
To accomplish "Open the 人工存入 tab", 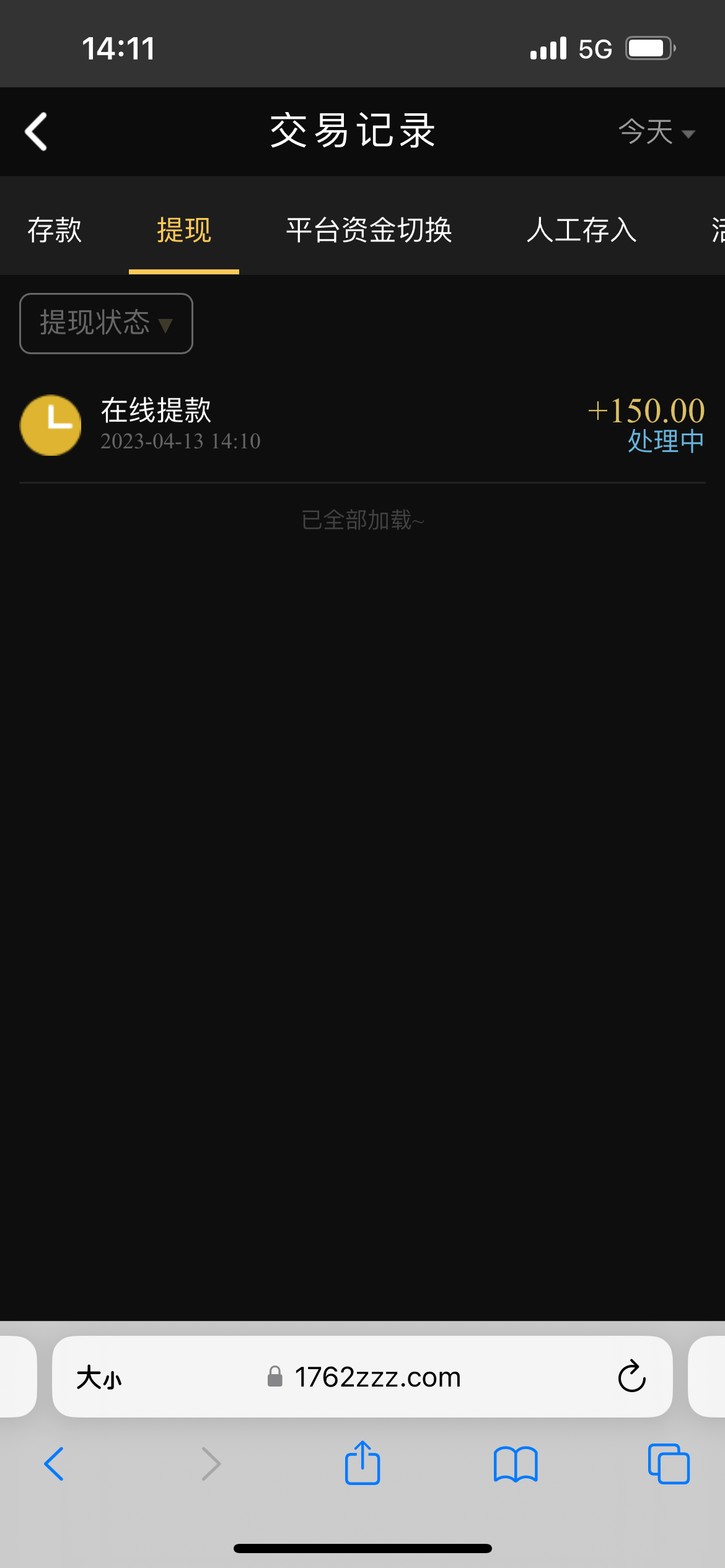I will (x=581, y=230).
